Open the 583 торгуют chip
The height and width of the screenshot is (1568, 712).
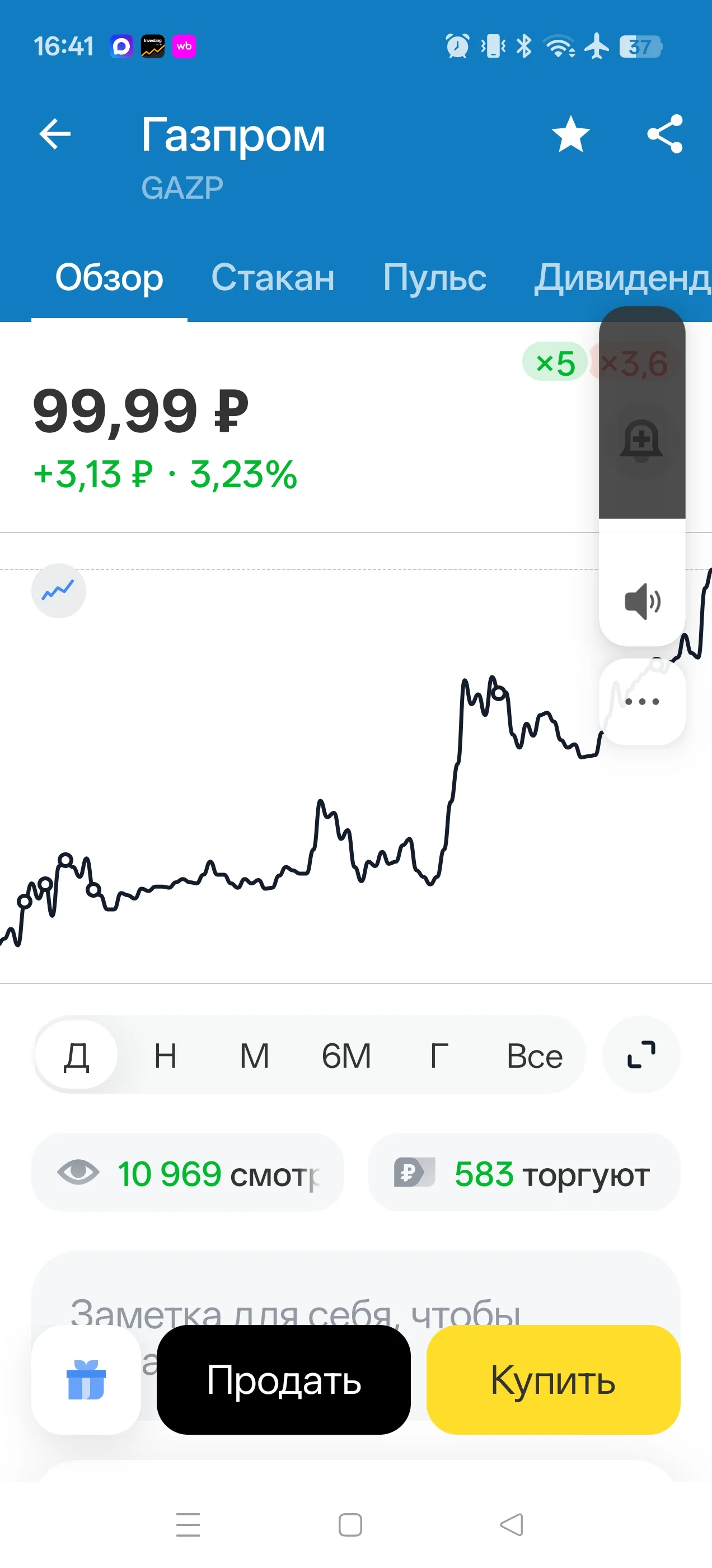tap(524, 1173)
